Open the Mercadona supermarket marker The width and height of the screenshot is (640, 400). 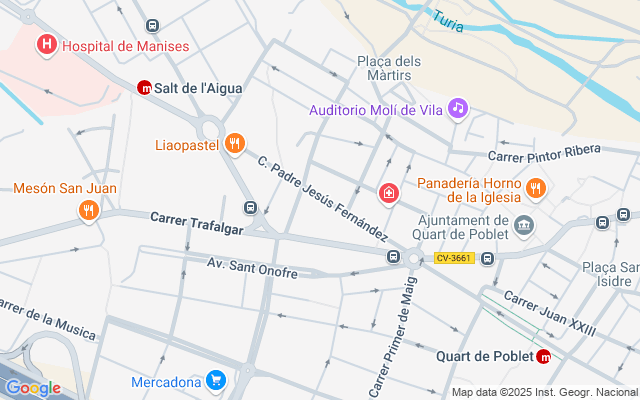pos(215,381)
